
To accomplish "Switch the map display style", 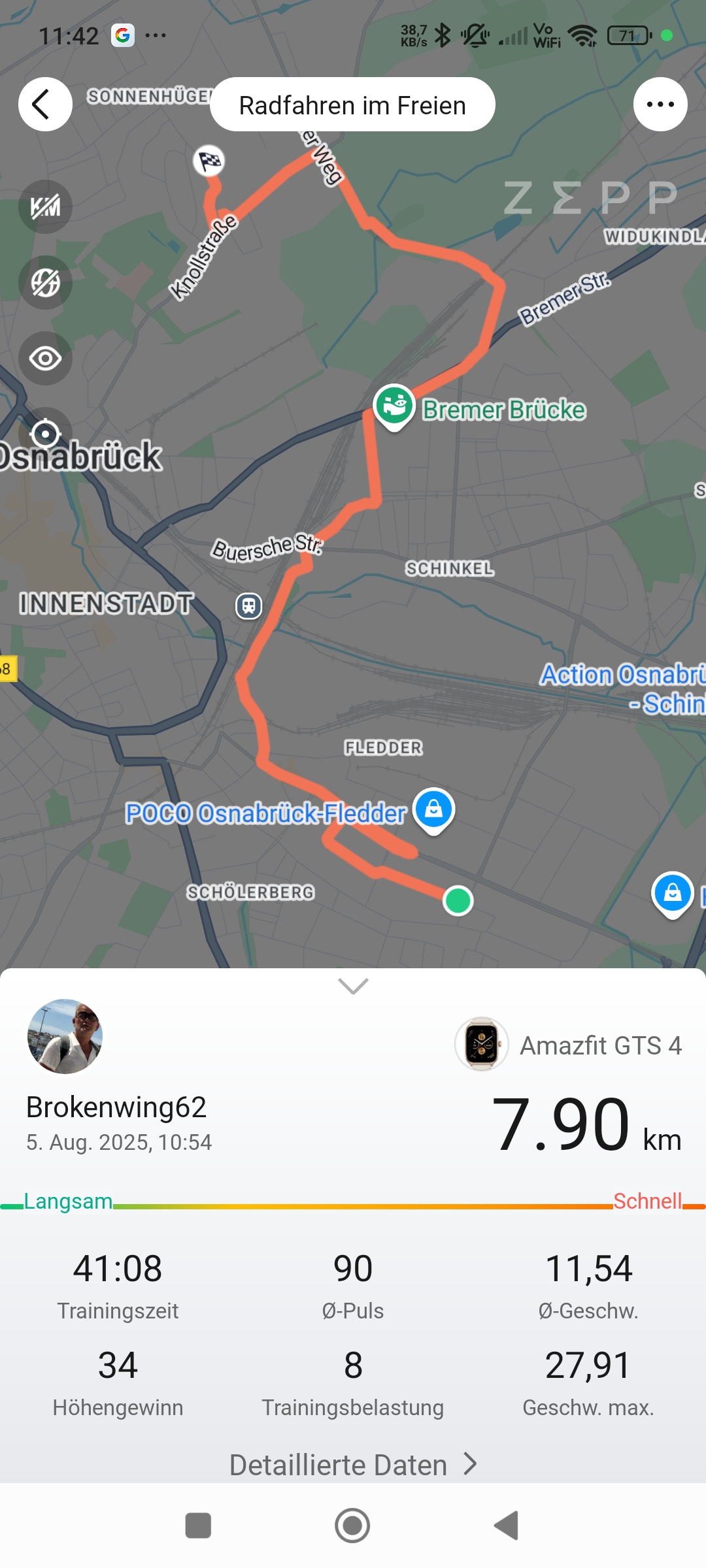I will [45, 283].
